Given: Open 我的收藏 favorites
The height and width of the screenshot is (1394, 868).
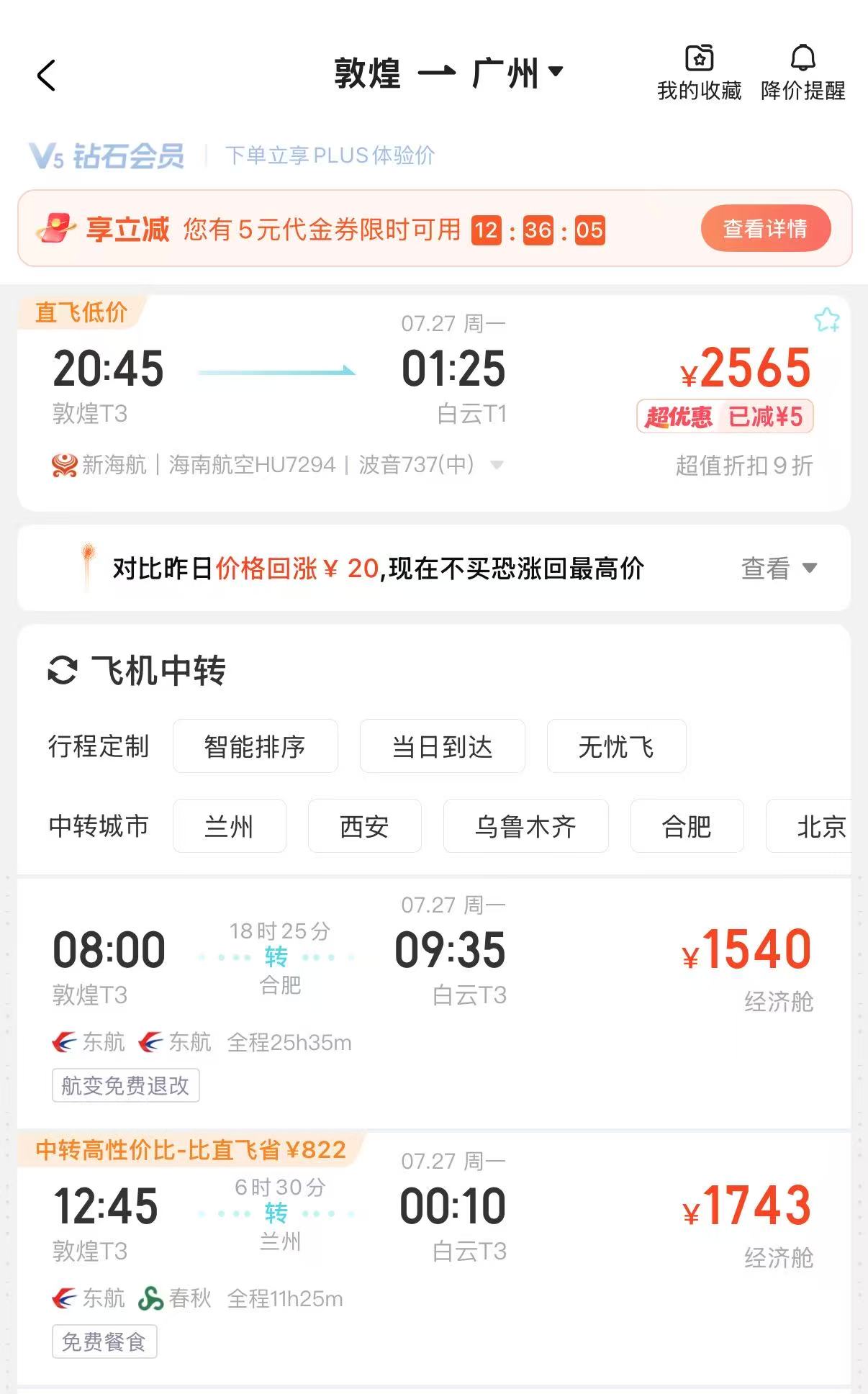Looking at the screenshot, I should (699, 73).
